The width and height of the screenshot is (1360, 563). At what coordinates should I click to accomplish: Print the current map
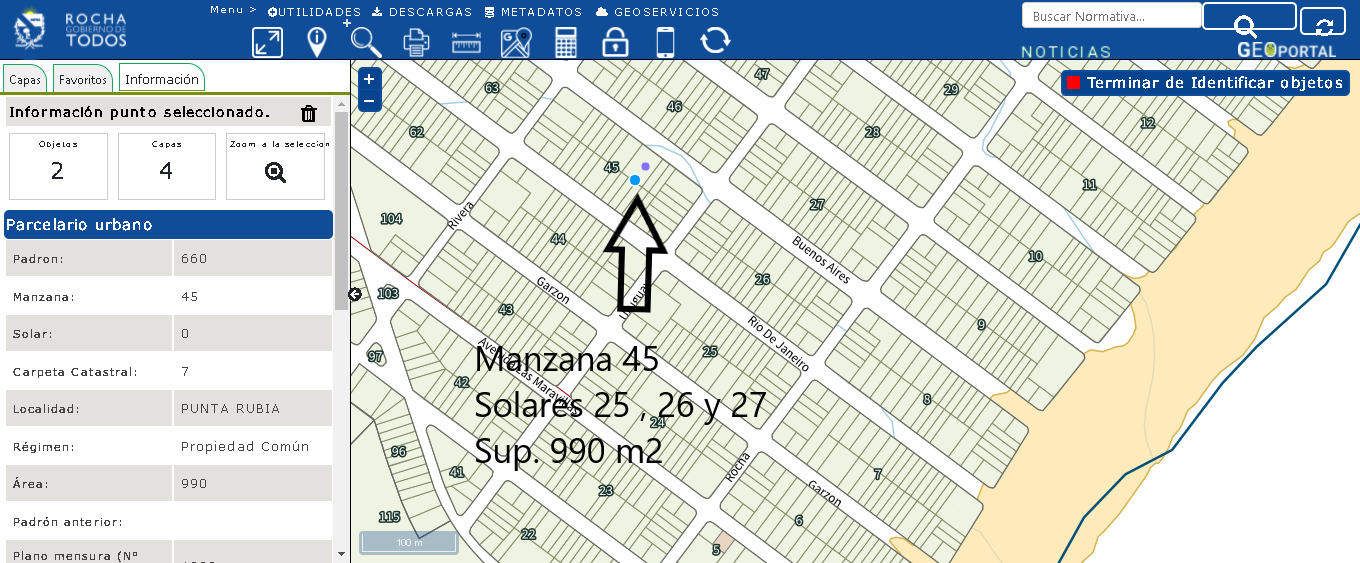[x=416, y=42]
